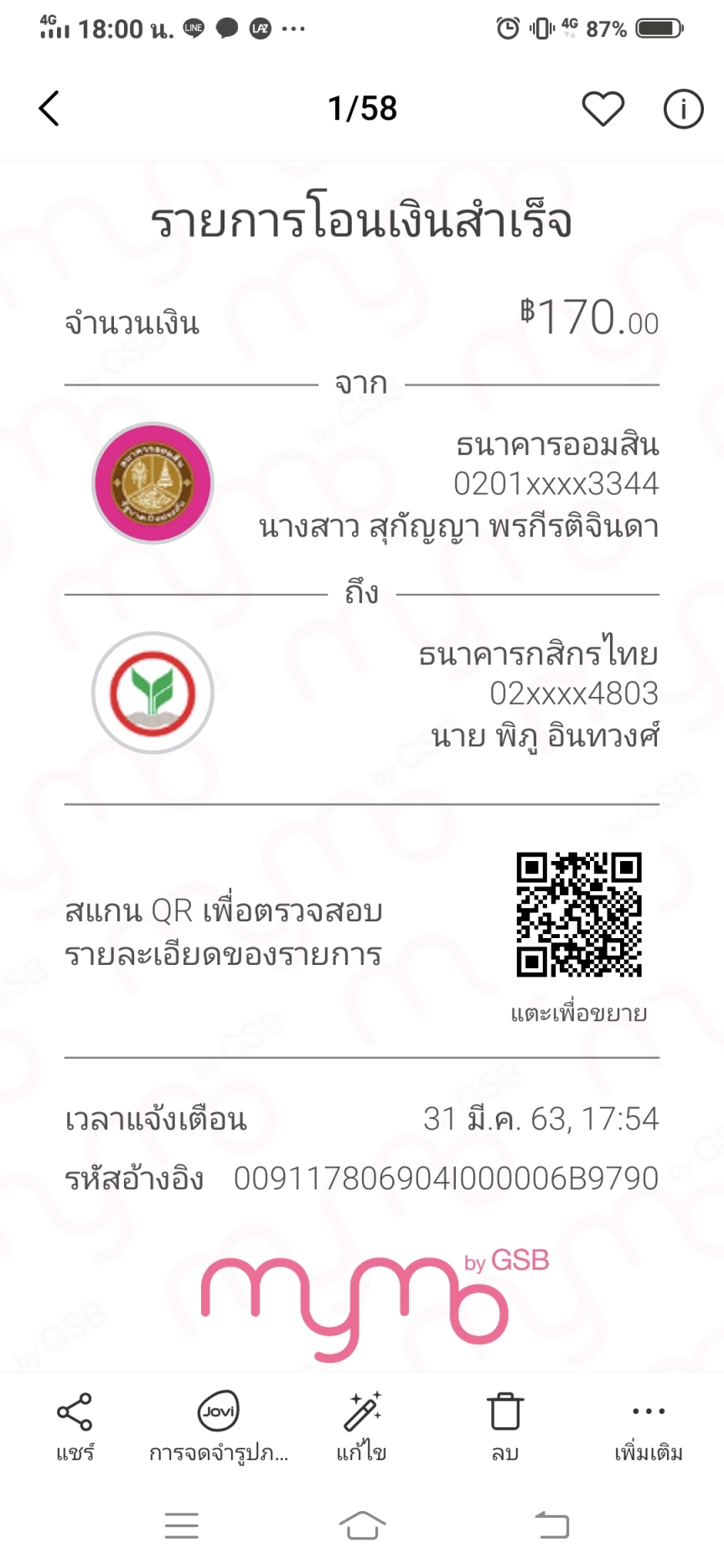Open Jovi image recognition
Screen dimensions: 724x1568
pos(219,1426)
